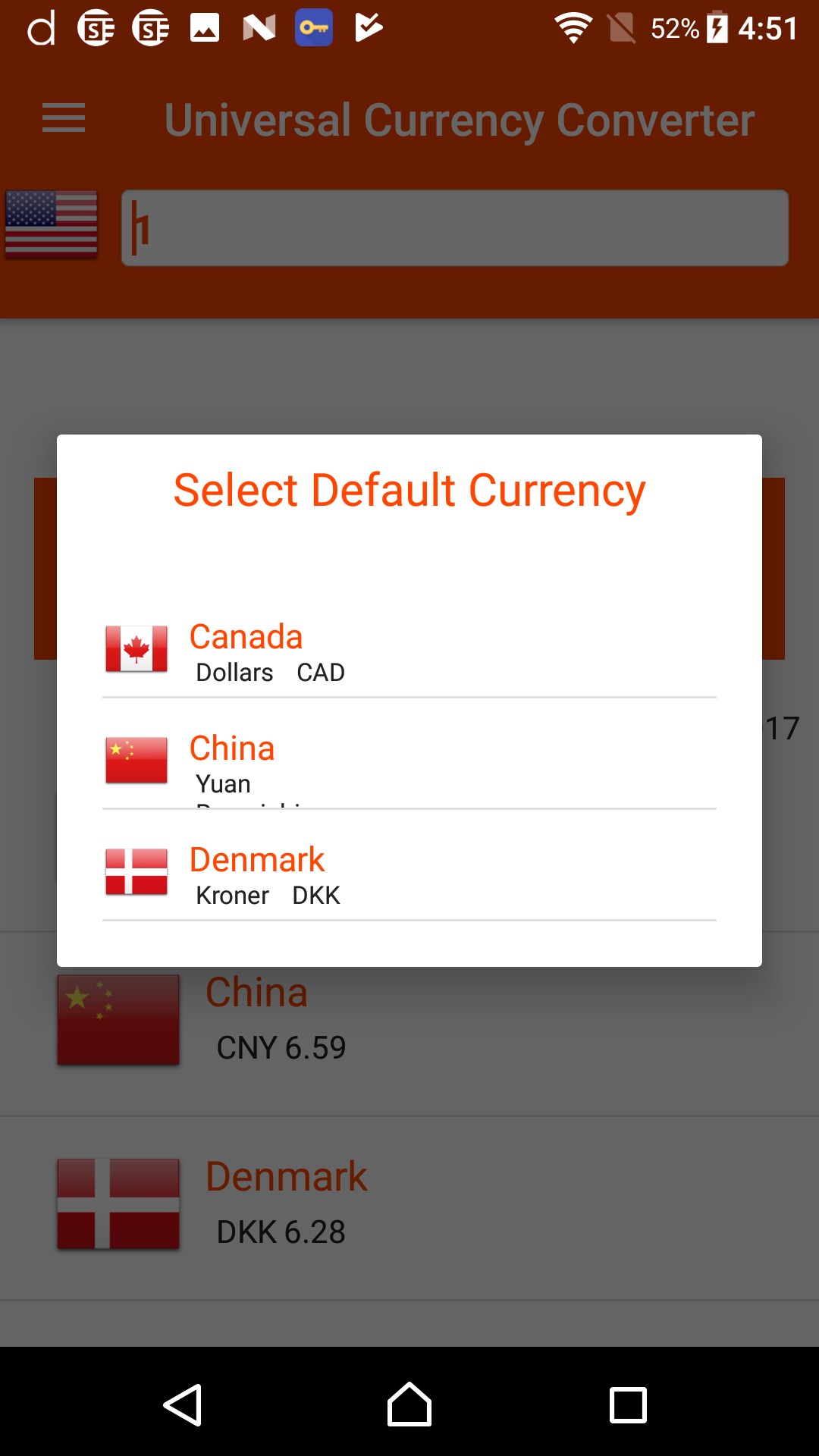The height and width of the screenshot is (1456, 819).
Task: Select Canada Dollars CAD as default currency
Action: tap(409, 651)
